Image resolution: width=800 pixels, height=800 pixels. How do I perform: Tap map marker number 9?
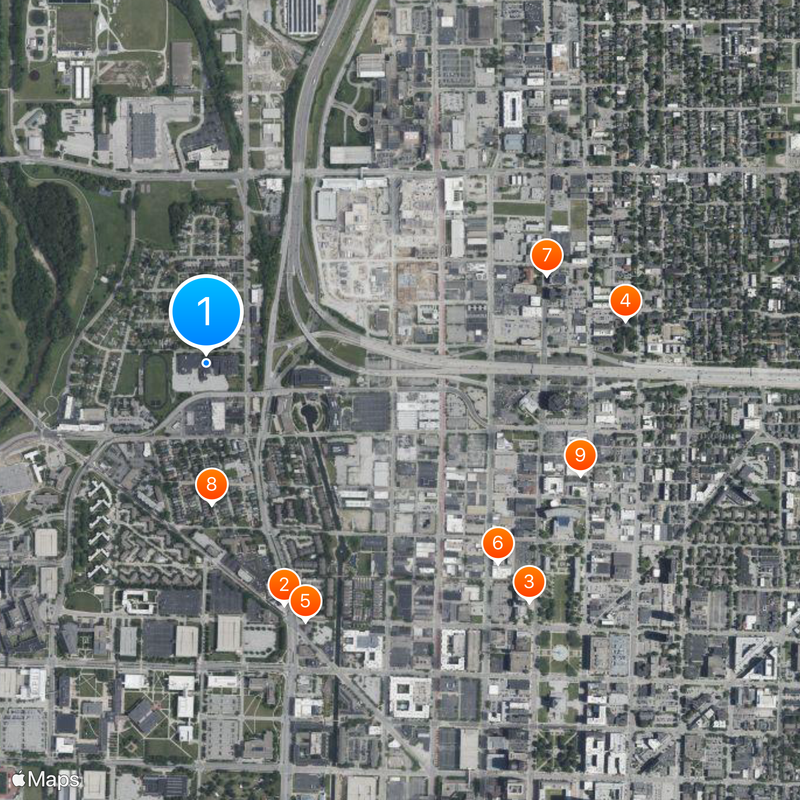[580, 454]
